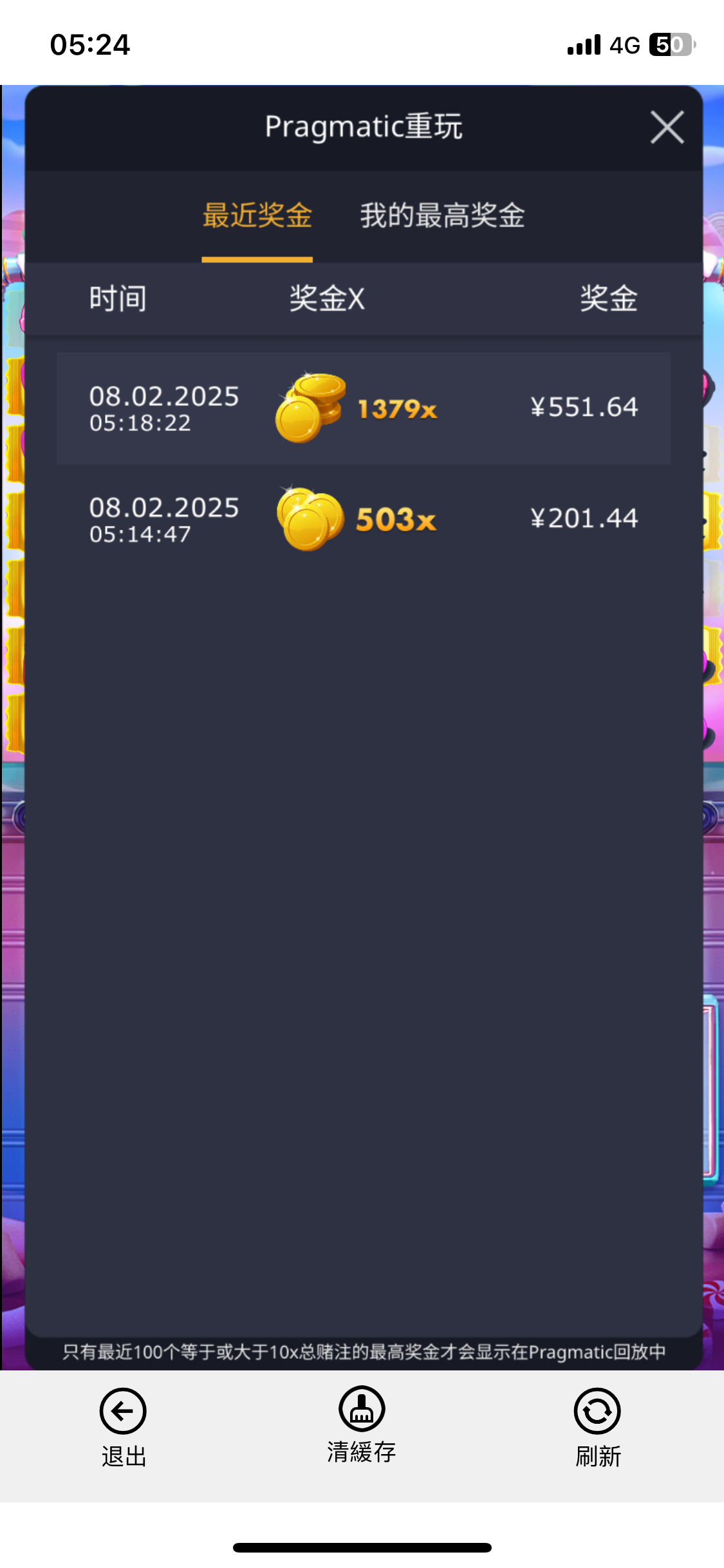The height and width of the screenshot is (1568, 724).
Task: Open the 1379x win replay at 05:18:22
Action: coord(364,408)
